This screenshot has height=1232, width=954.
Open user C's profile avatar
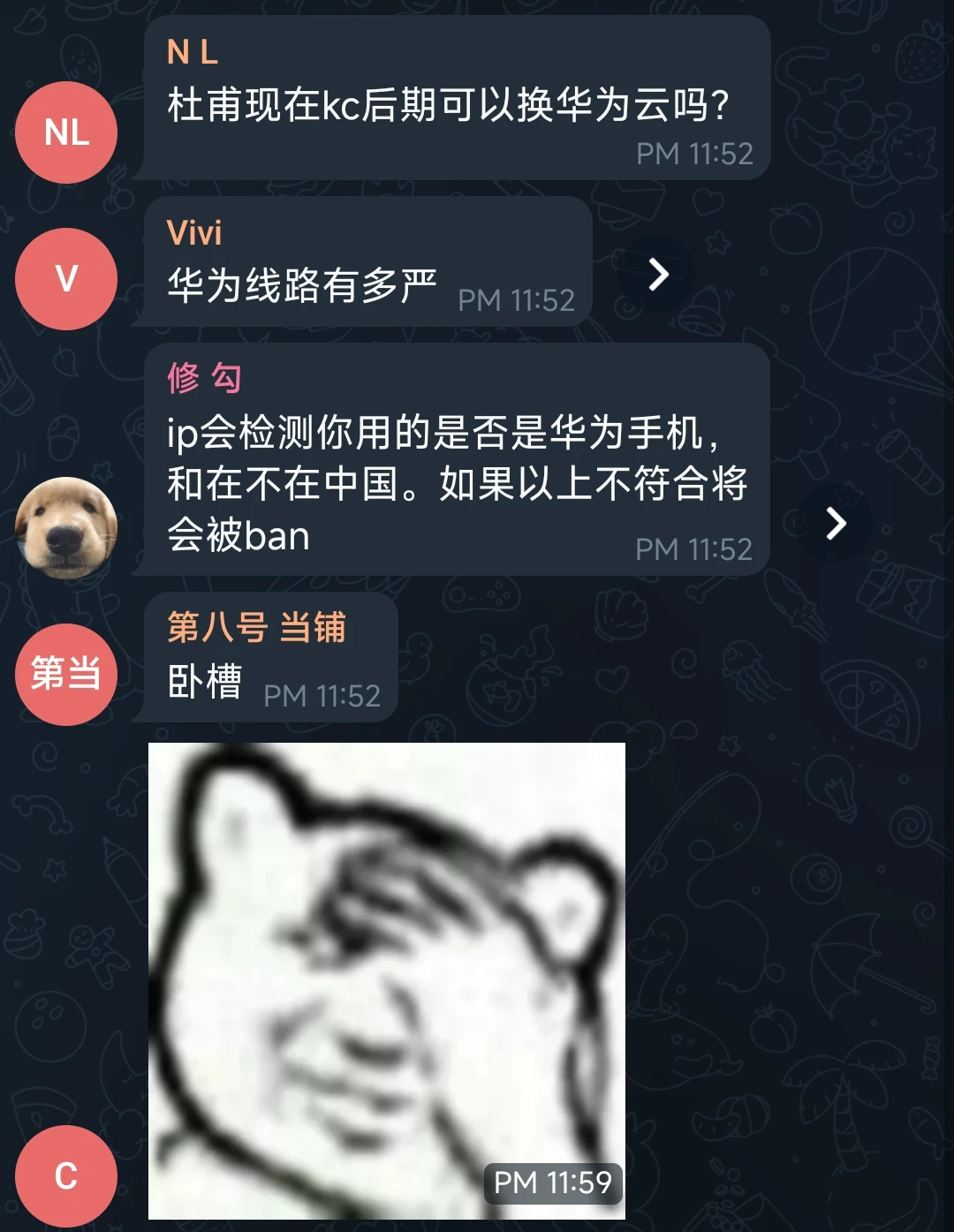pos(66,1175)
